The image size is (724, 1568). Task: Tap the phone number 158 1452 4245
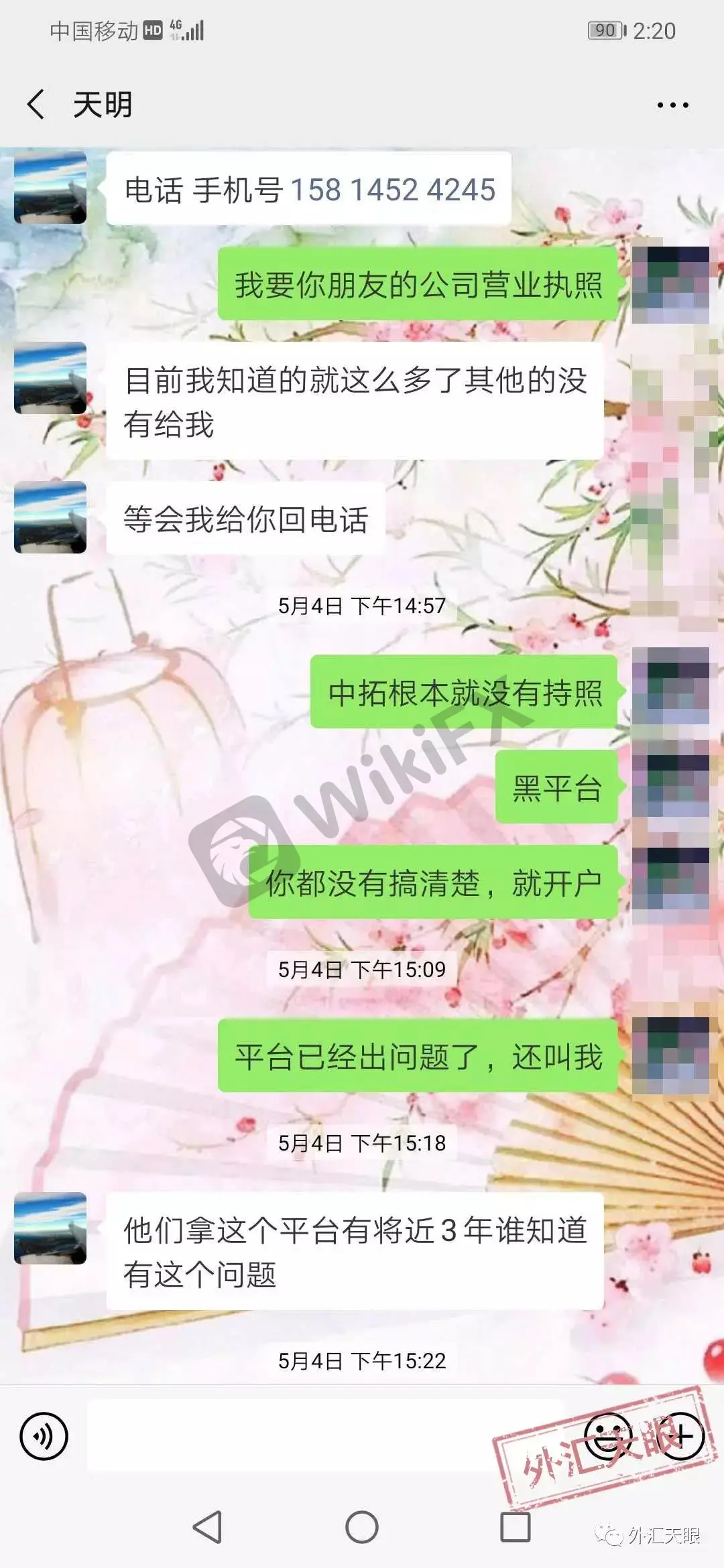(392, 190)
